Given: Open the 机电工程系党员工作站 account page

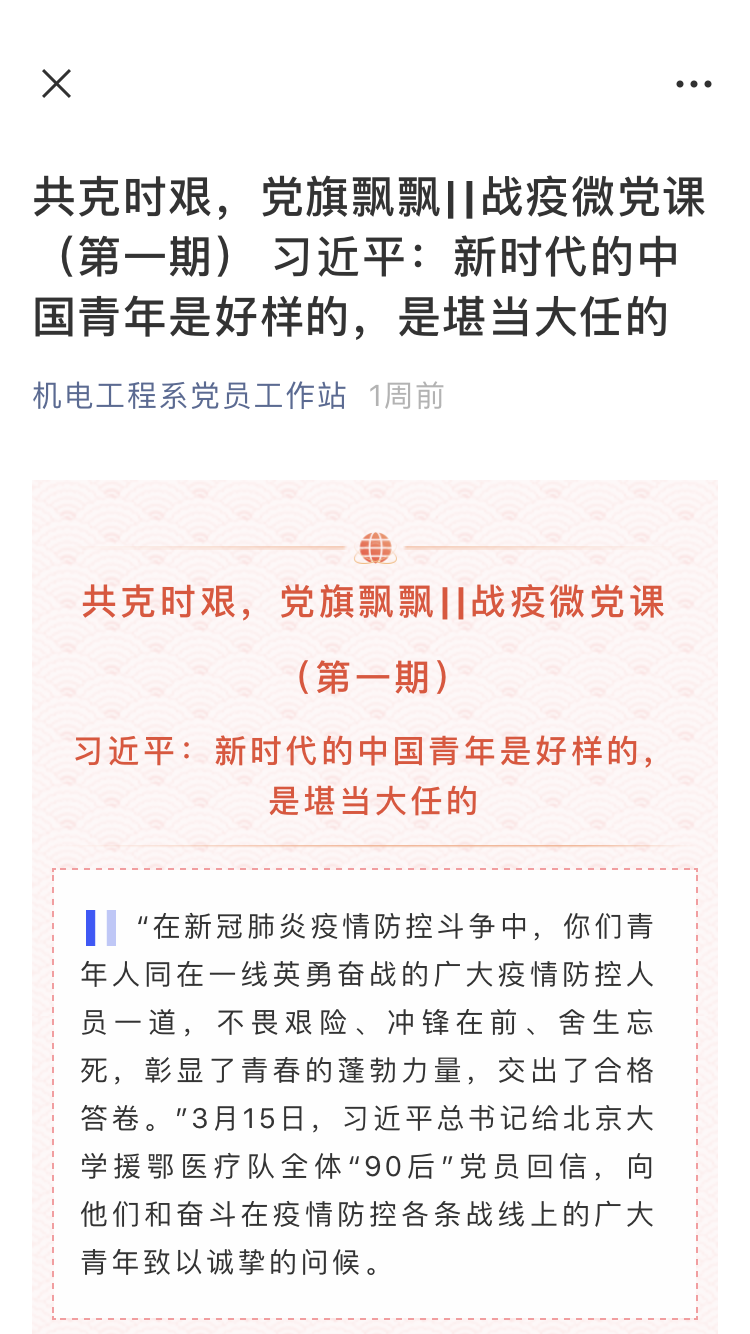Looking at the screenshot, I should coord(190,396).
